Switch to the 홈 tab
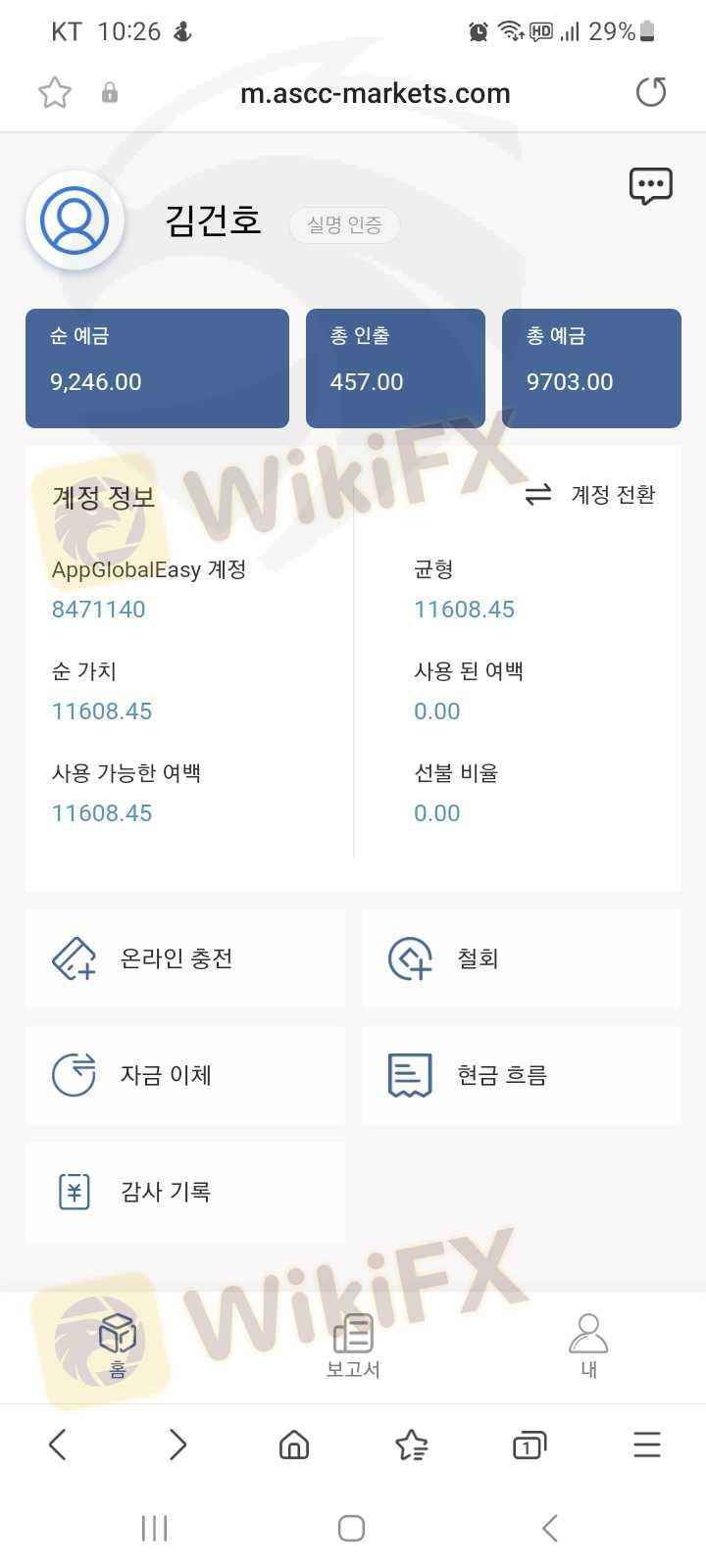This screenshot has height=1568, width=706. 118,1347
